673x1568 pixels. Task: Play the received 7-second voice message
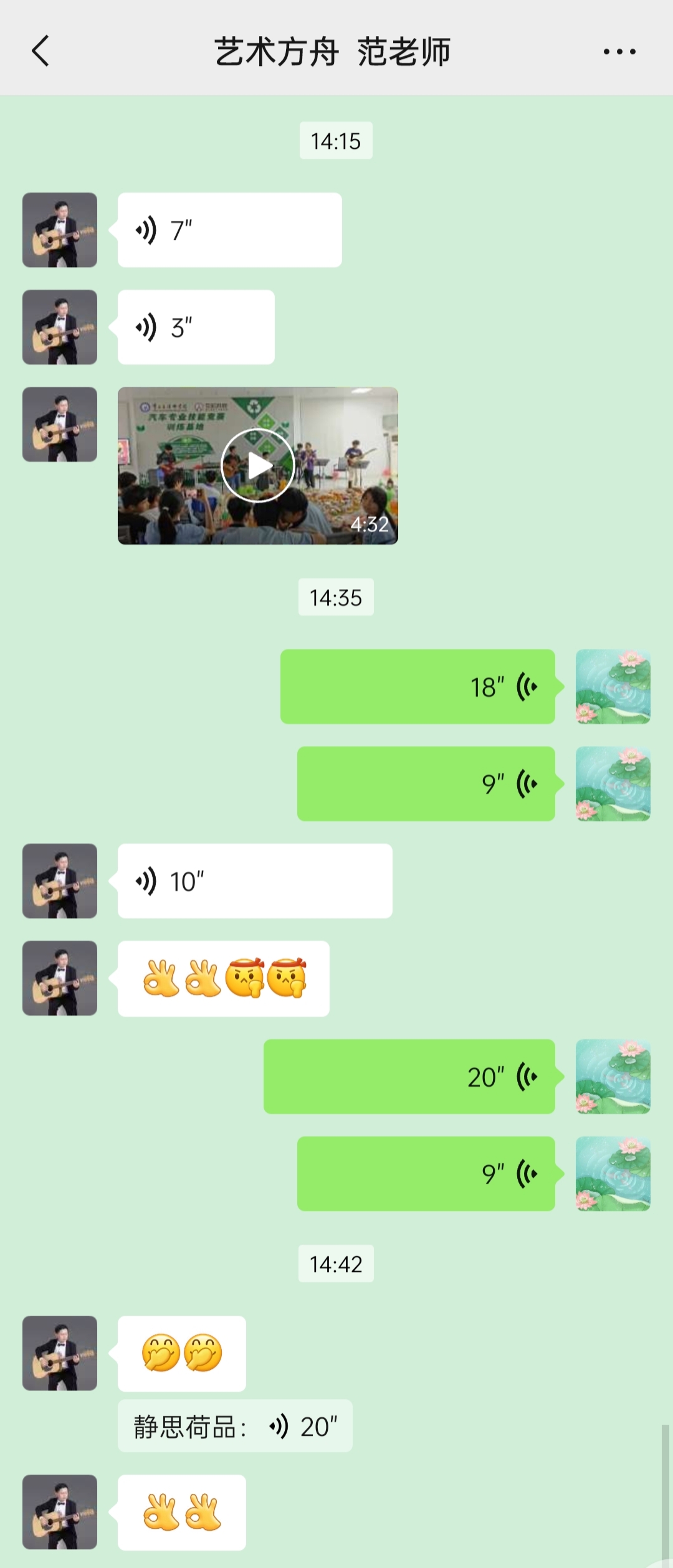coord(229,230)
